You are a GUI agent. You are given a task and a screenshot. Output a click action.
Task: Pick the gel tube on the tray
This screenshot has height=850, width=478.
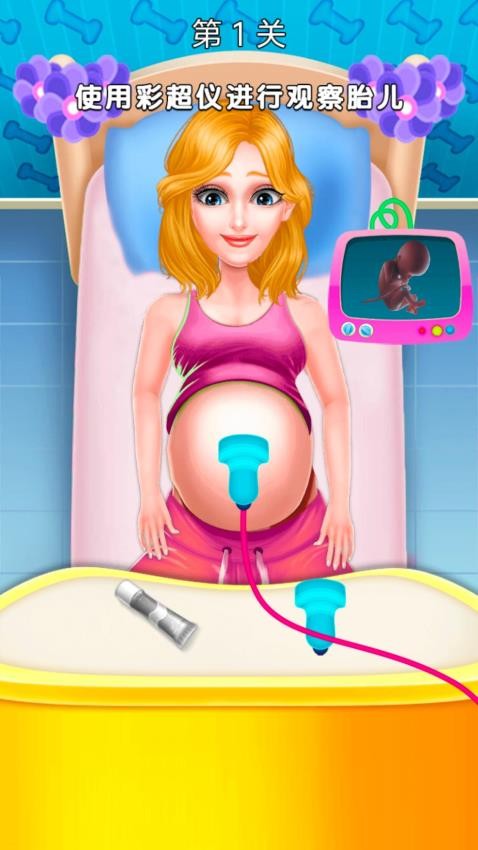[156, 614]
